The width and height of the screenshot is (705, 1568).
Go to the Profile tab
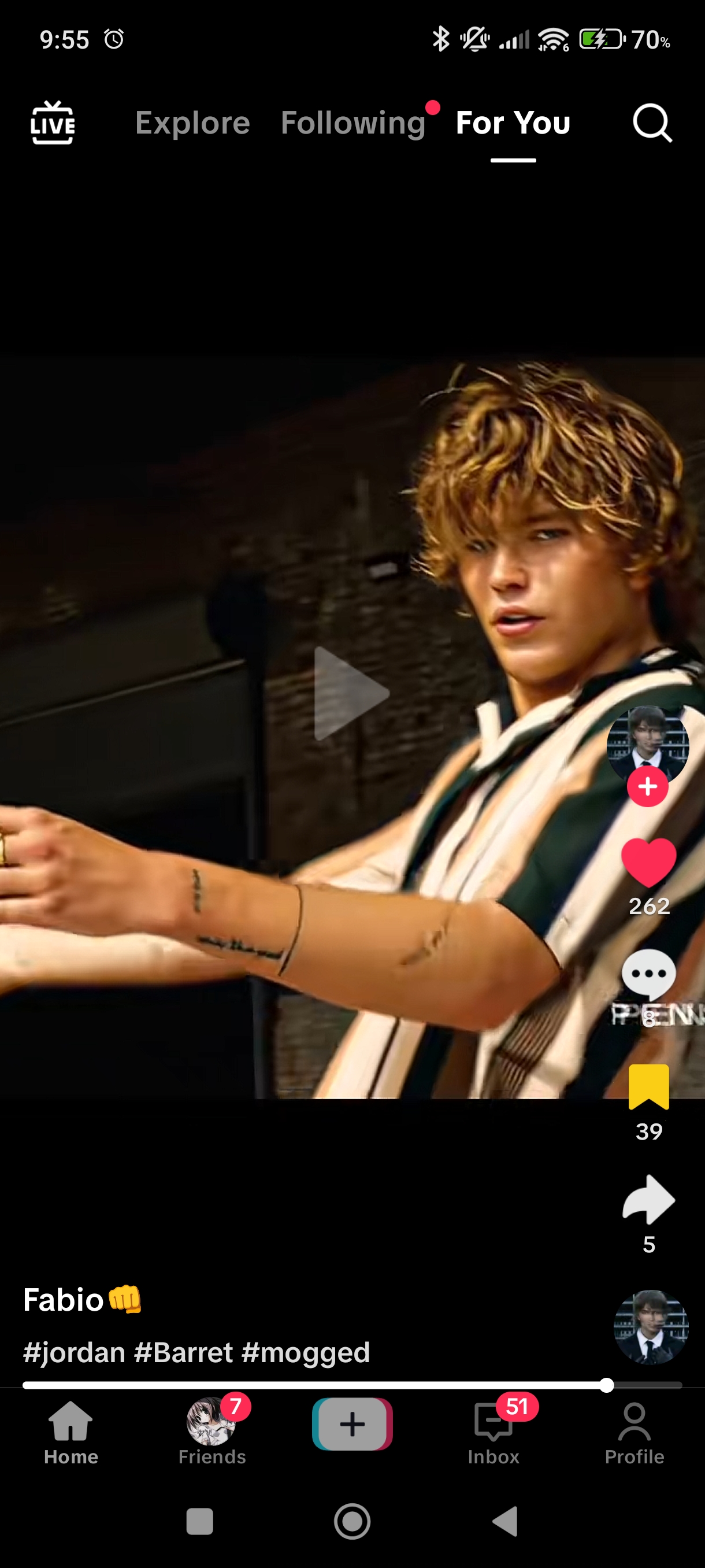[634, 1430]
